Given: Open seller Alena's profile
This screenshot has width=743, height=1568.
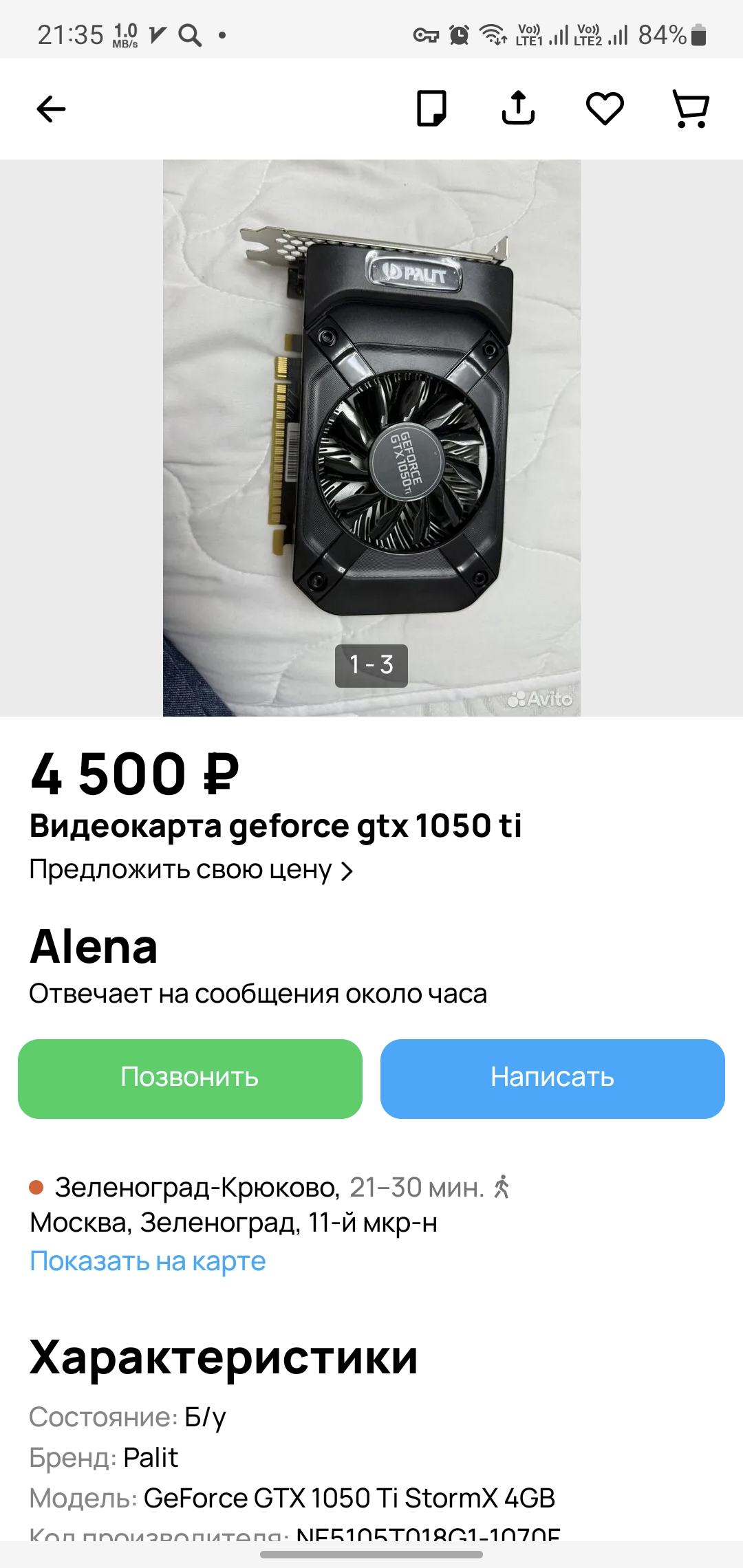Looking at the screenshot, I should pyautogui.click(x=94, y=946).
